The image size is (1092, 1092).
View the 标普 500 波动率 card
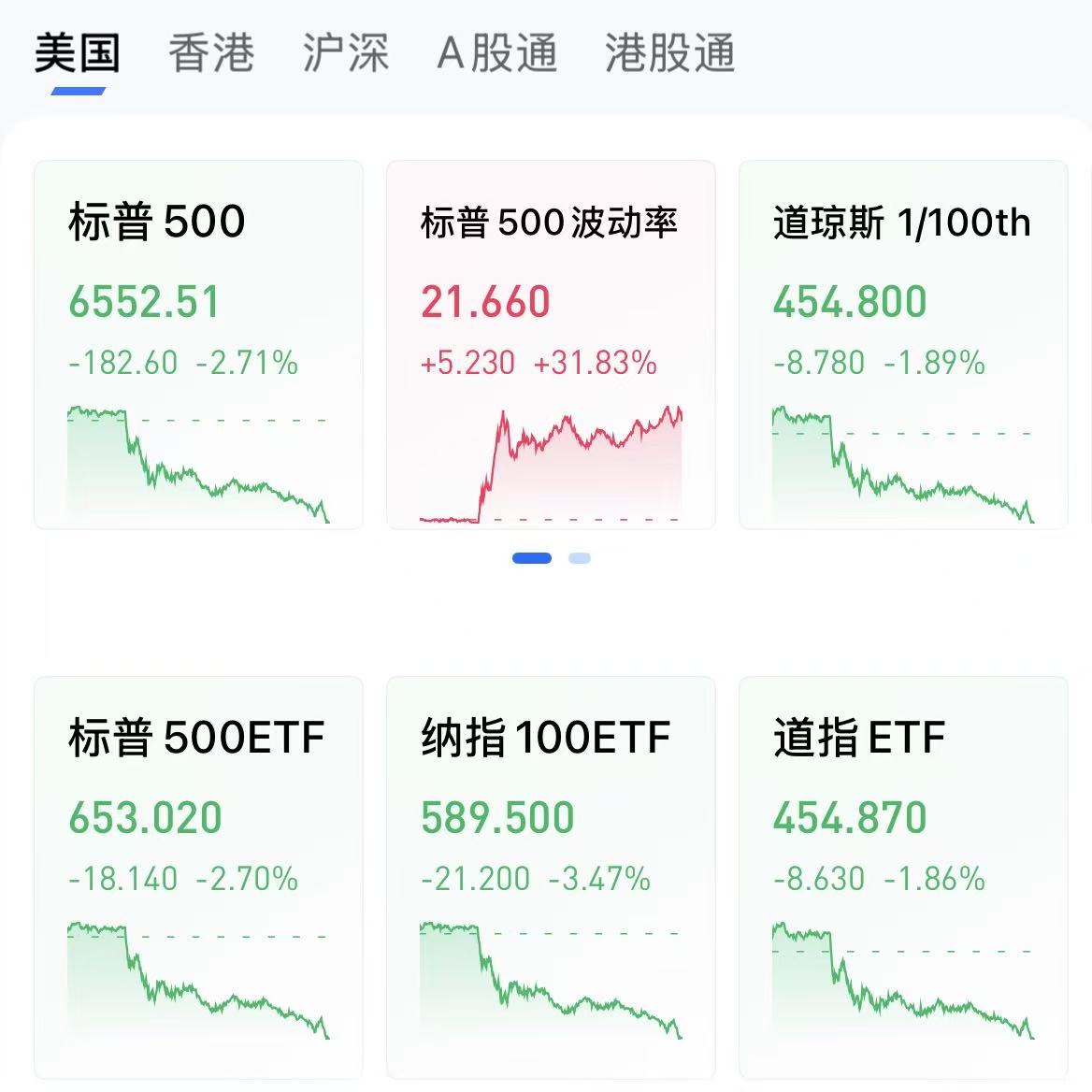[x=551, y=344]
